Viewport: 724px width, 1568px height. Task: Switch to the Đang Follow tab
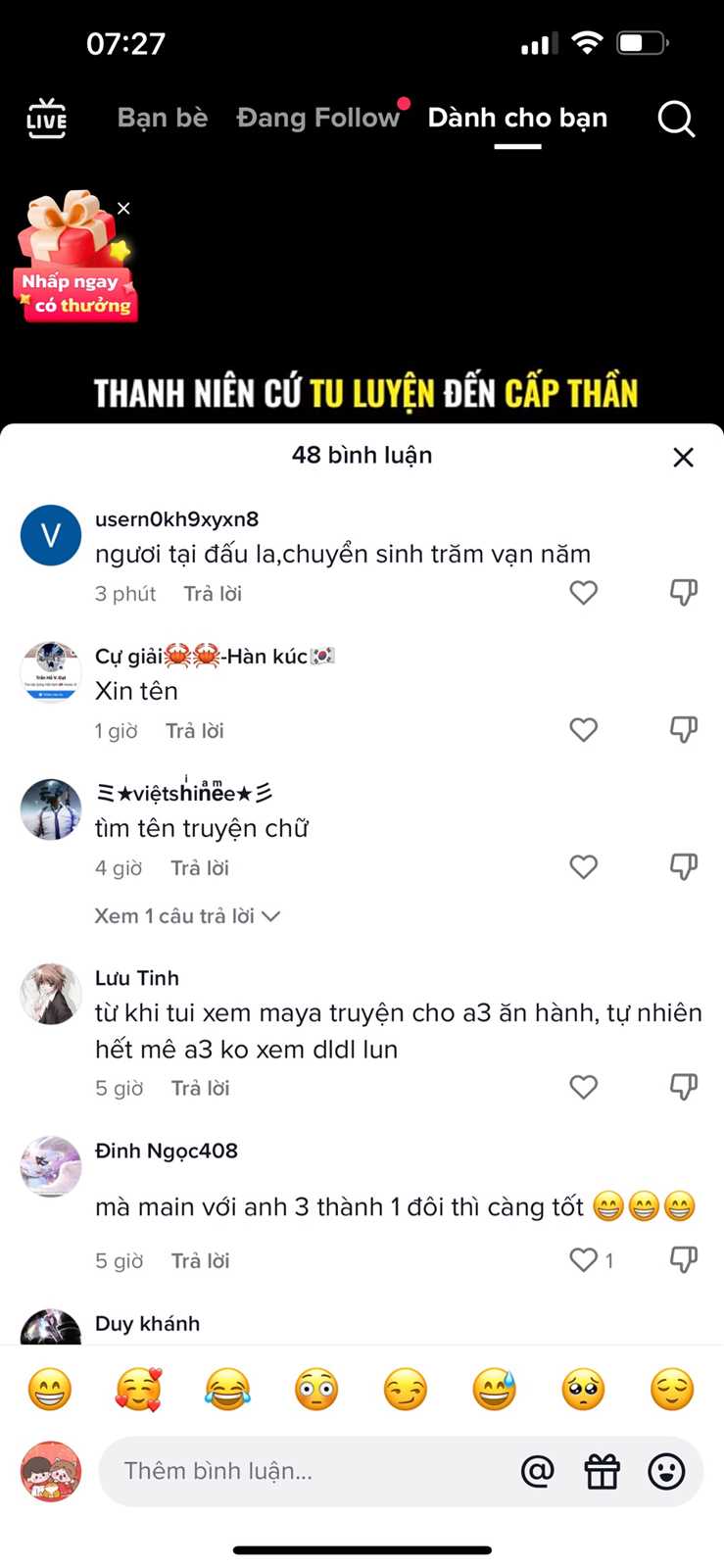(317, 118)
